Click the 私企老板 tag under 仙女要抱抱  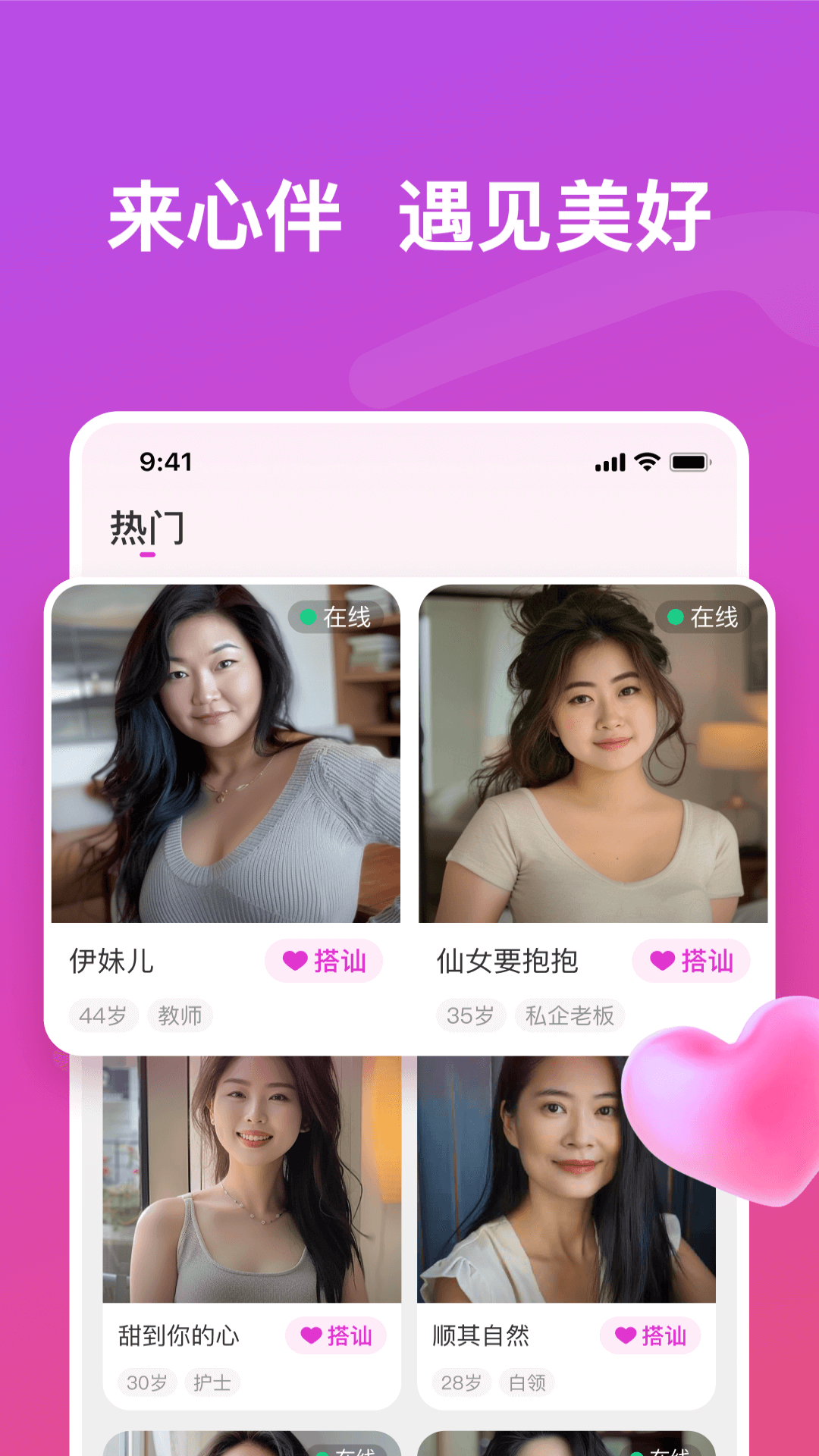[x=570, y=1015]
